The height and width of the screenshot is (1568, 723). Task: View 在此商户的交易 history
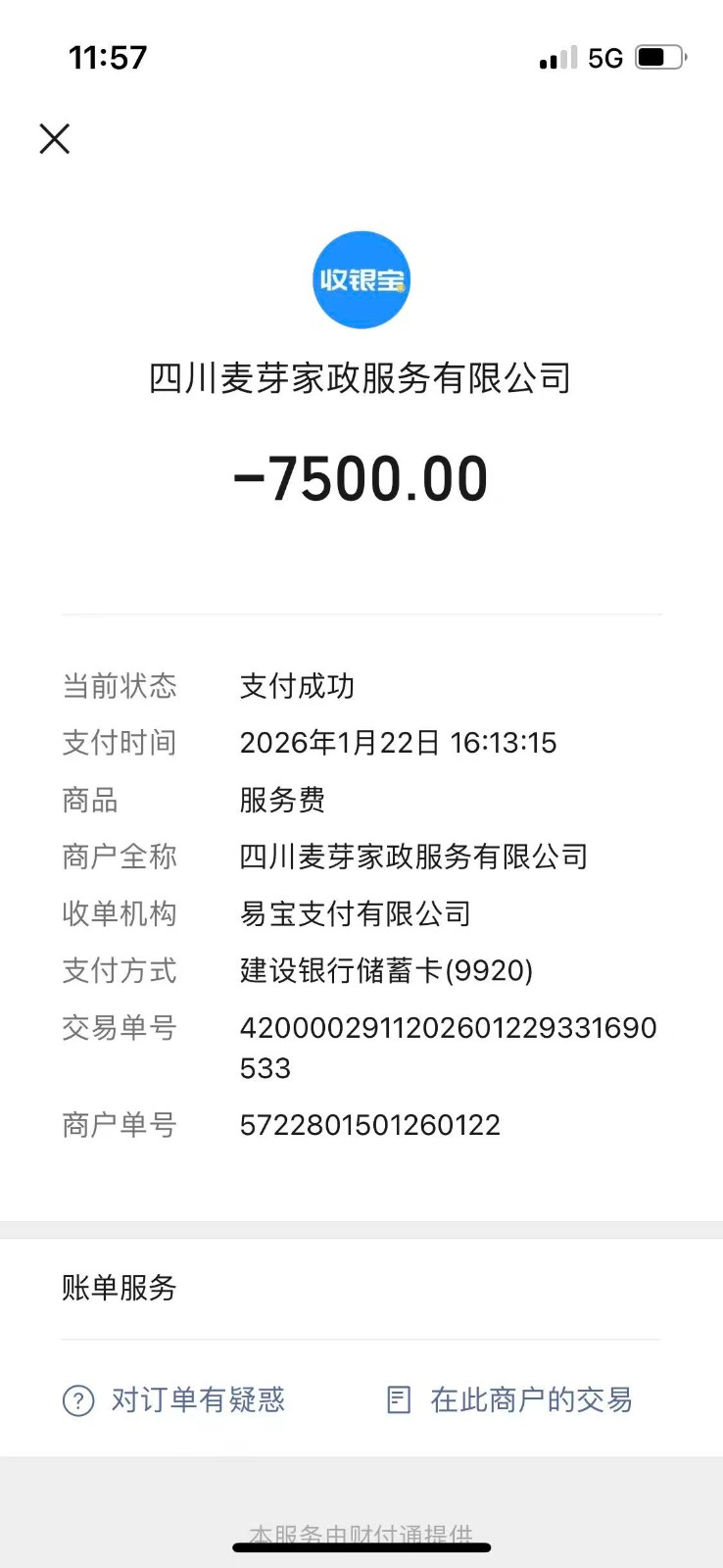click(509, 1399)
